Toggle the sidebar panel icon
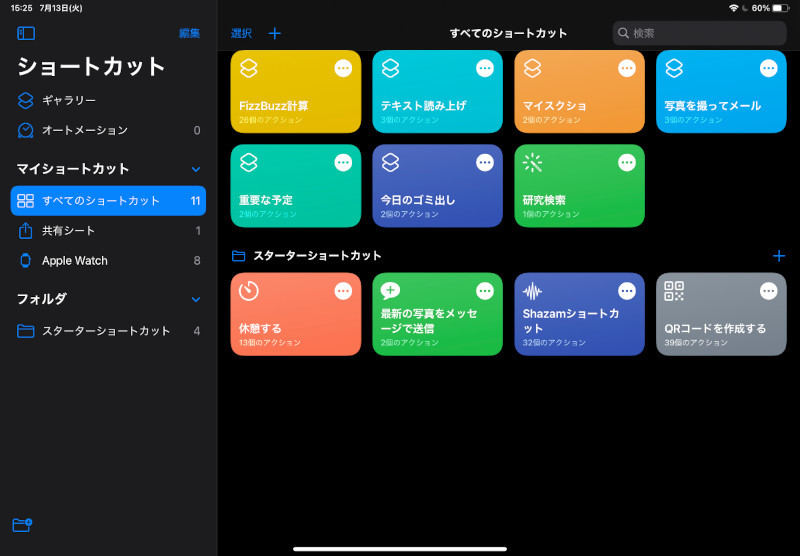This screenshot has height=556, width=800. (x=26, y=33)
